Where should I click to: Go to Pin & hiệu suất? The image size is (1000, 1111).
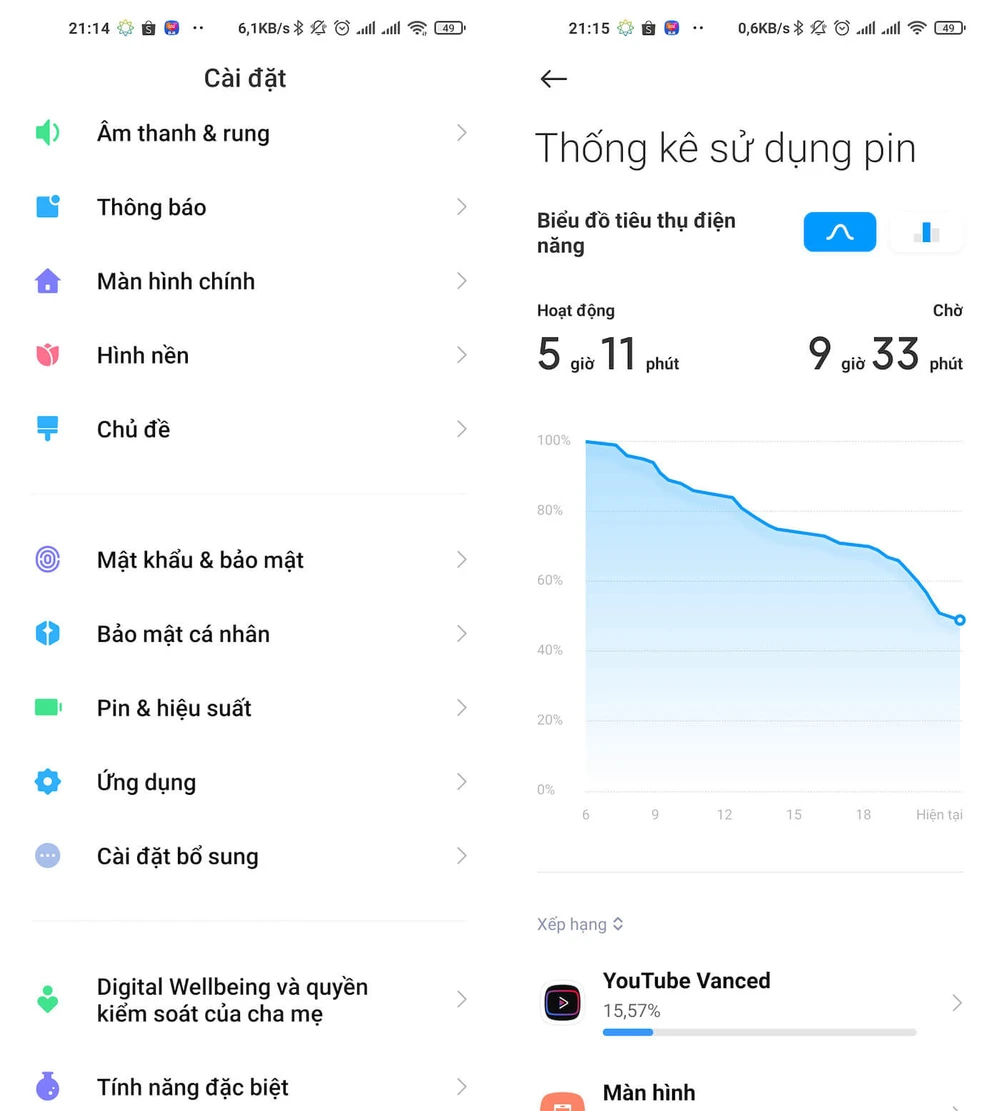click(x=250, y=708)
